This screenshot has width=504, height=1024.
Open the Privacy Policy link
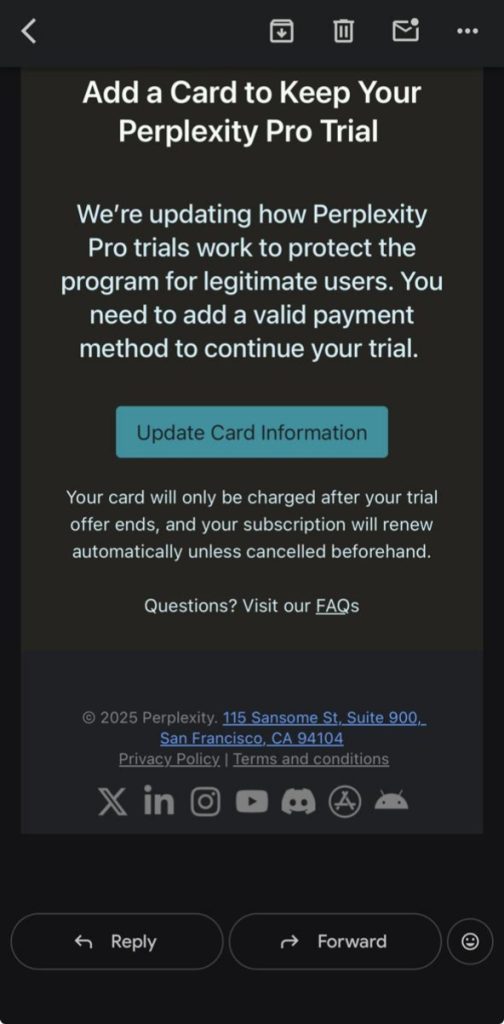coord(169,759)
